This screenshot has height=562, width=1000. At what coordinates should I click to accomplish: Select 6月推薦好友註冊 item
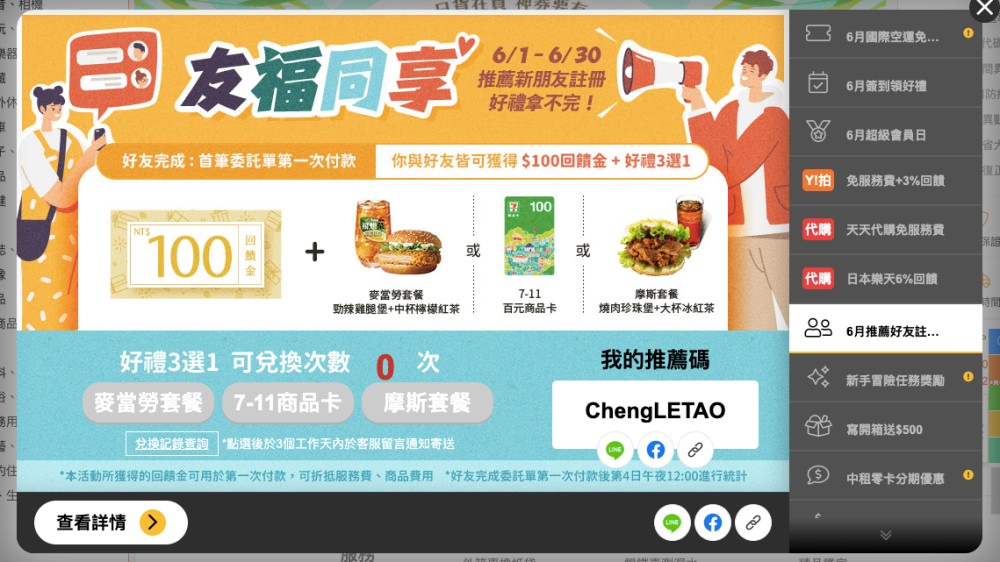(x=885, y=329)
